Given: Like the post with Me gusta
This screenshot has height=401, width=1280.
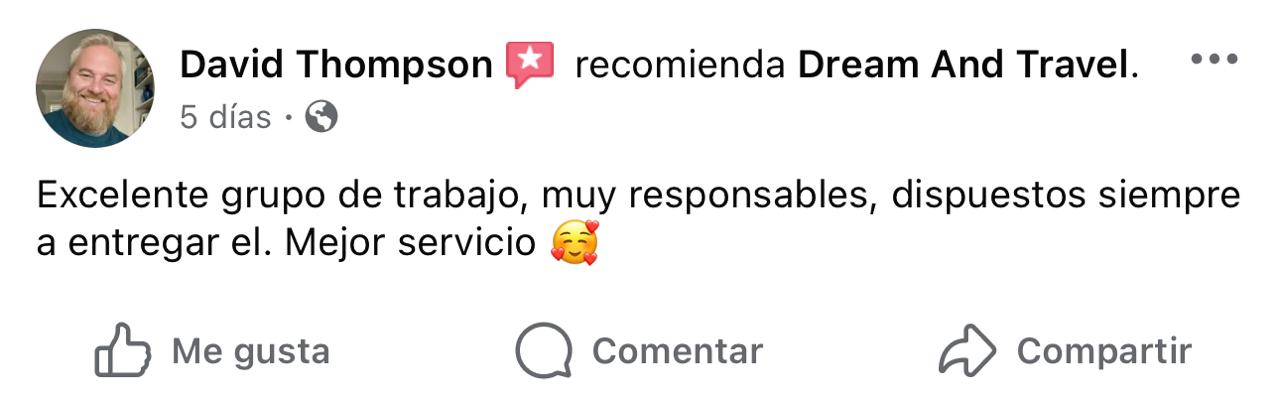Looking at the screenshot, I should [x=212, y=351].
